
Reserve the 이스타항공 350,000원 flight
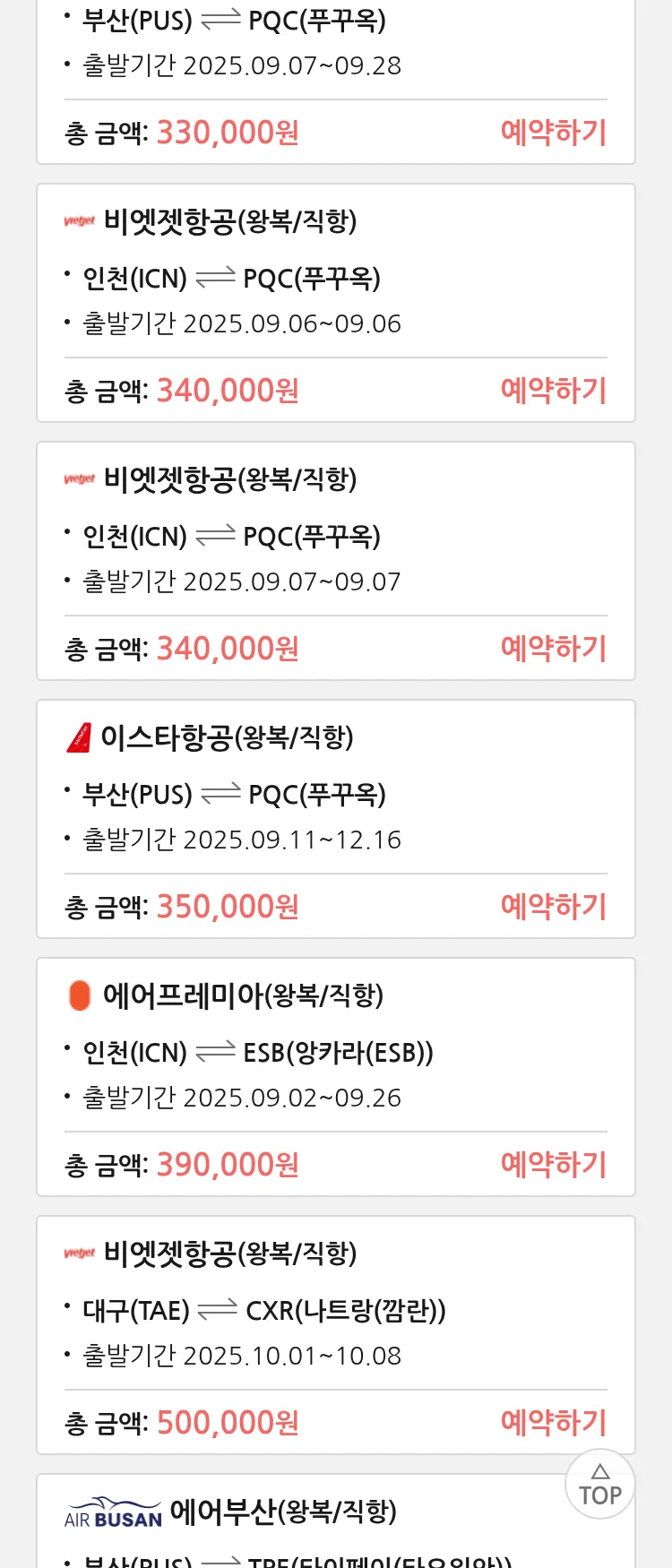click(553, 907)
